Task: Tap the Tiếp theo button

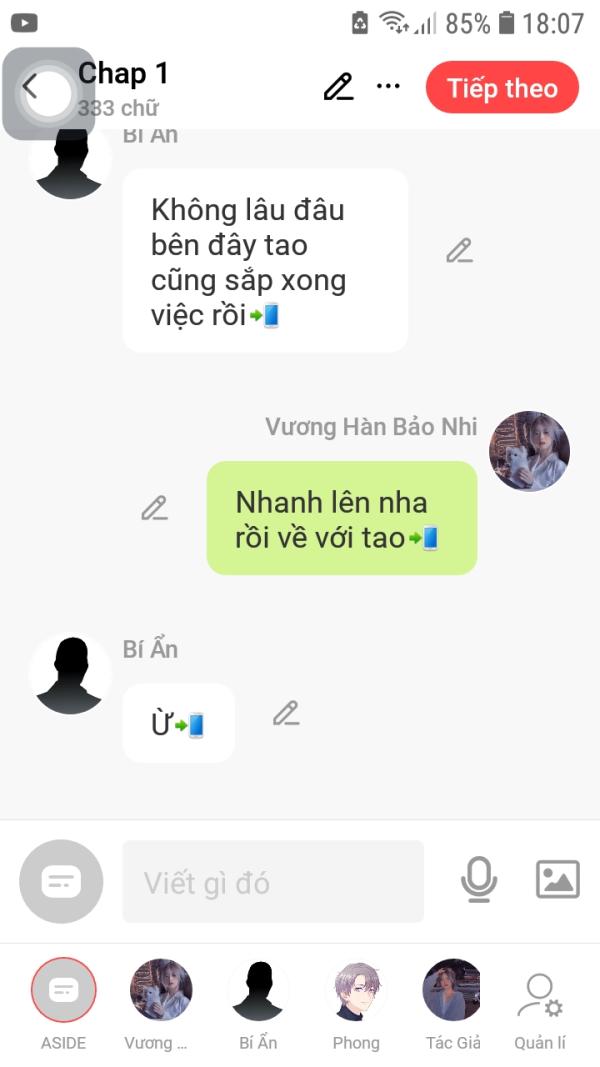Action: pos(502,88)
